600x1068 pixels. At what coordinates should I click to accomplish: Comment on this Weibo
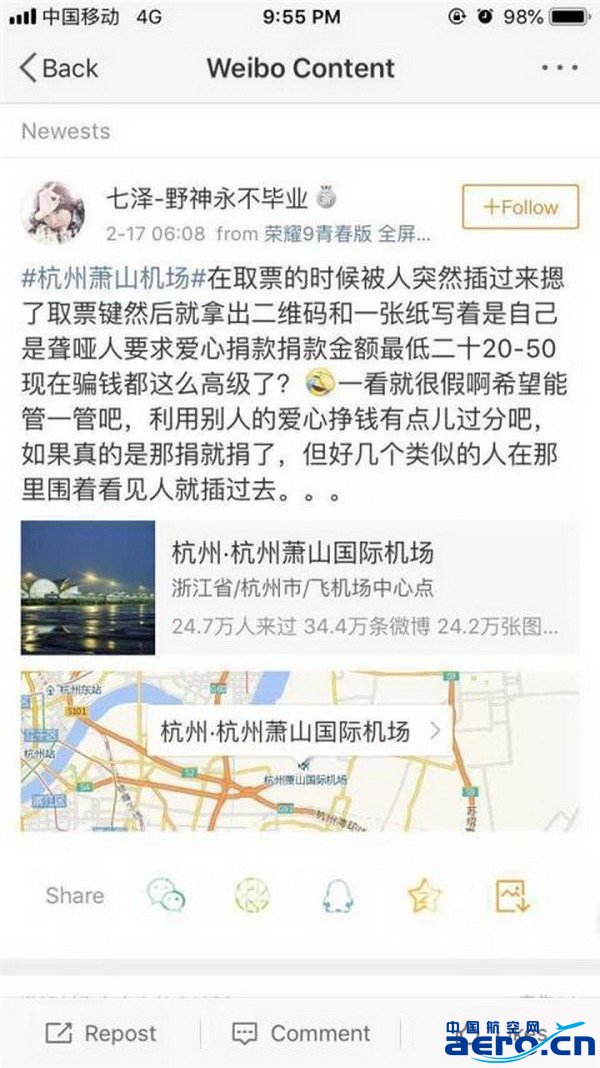tap(301, 1033)
